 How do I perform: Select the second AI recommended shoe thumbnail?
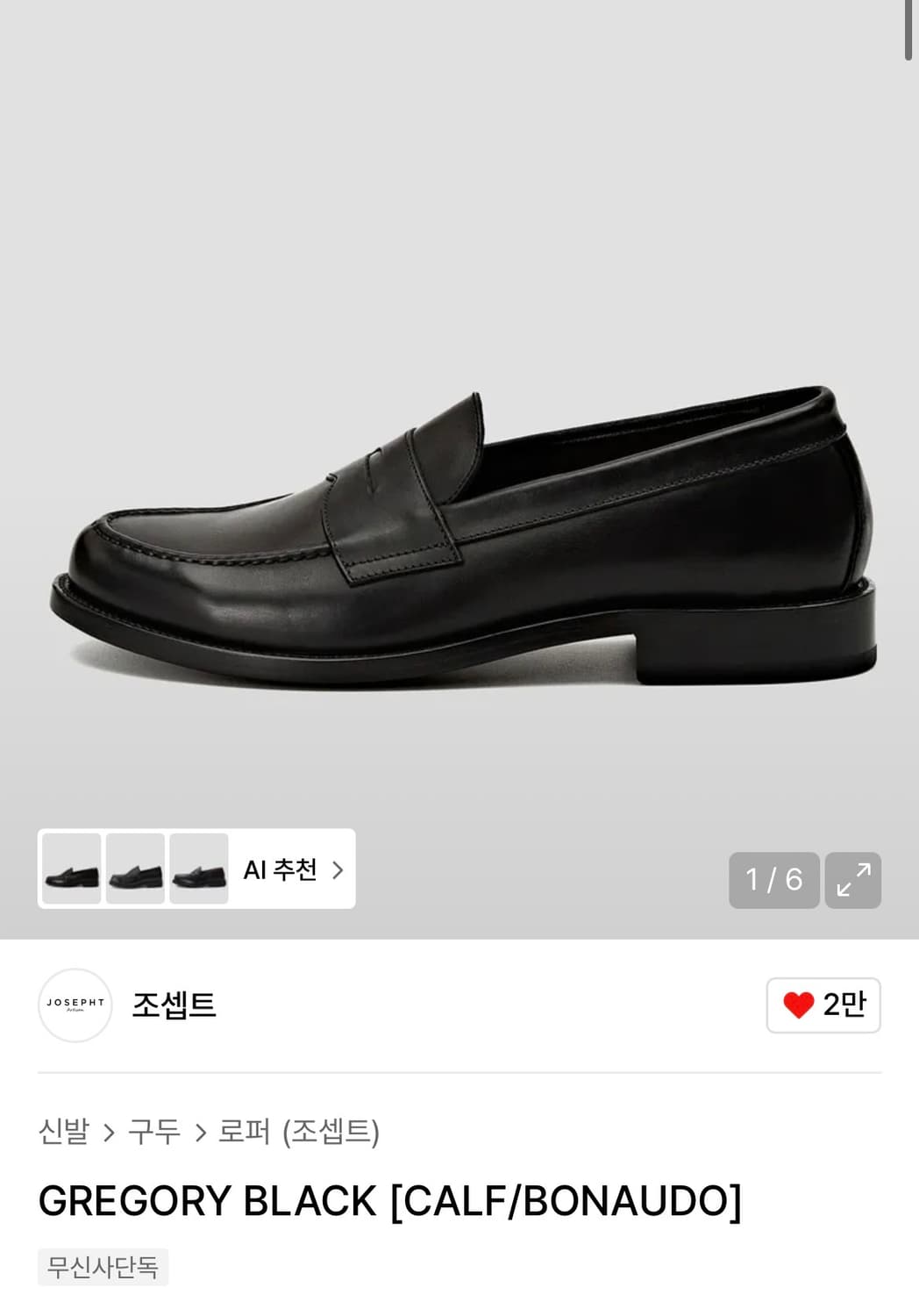coord(135,869)
